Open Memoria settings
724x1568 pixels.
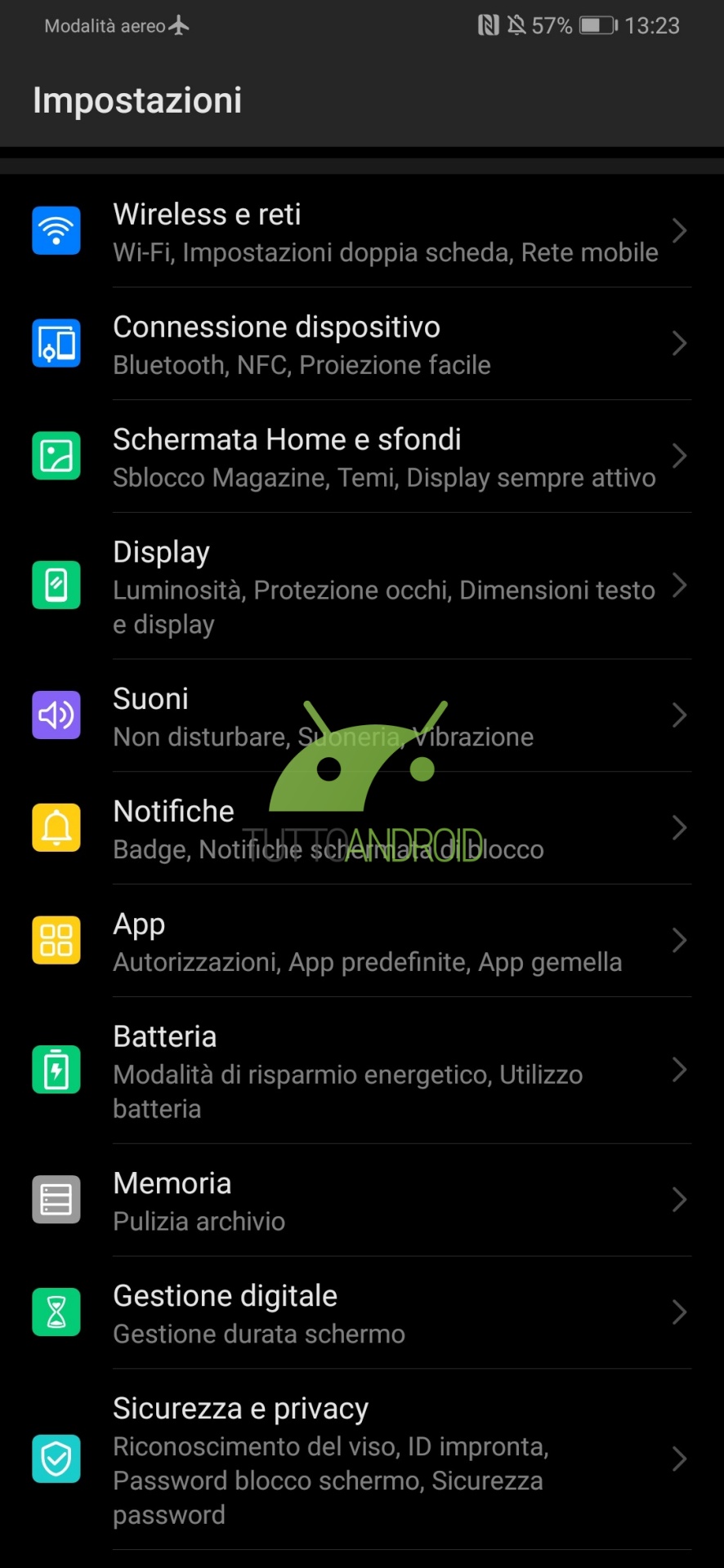click(x=362, y=1200)
